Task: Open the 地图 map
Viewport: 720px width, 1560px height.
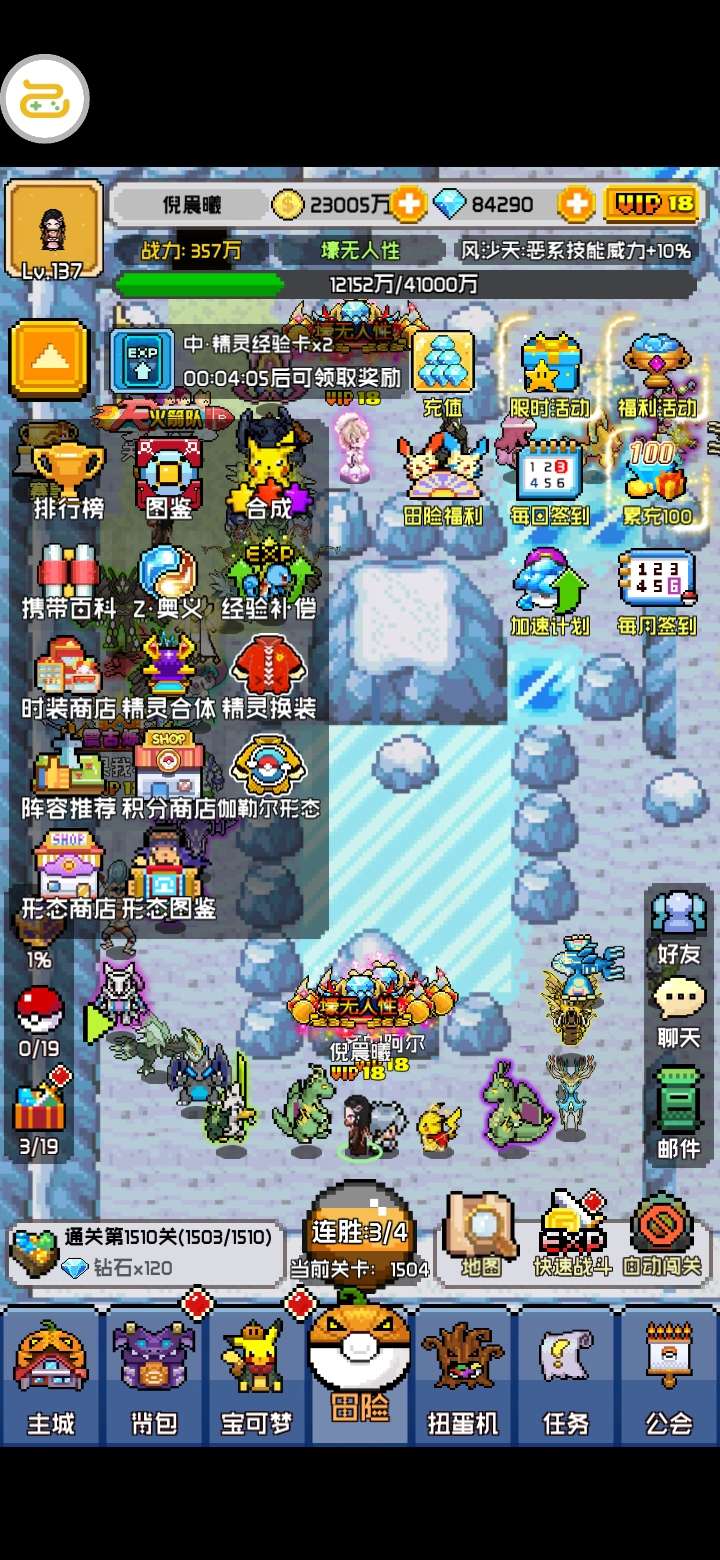Action: tap(481, 1235)
